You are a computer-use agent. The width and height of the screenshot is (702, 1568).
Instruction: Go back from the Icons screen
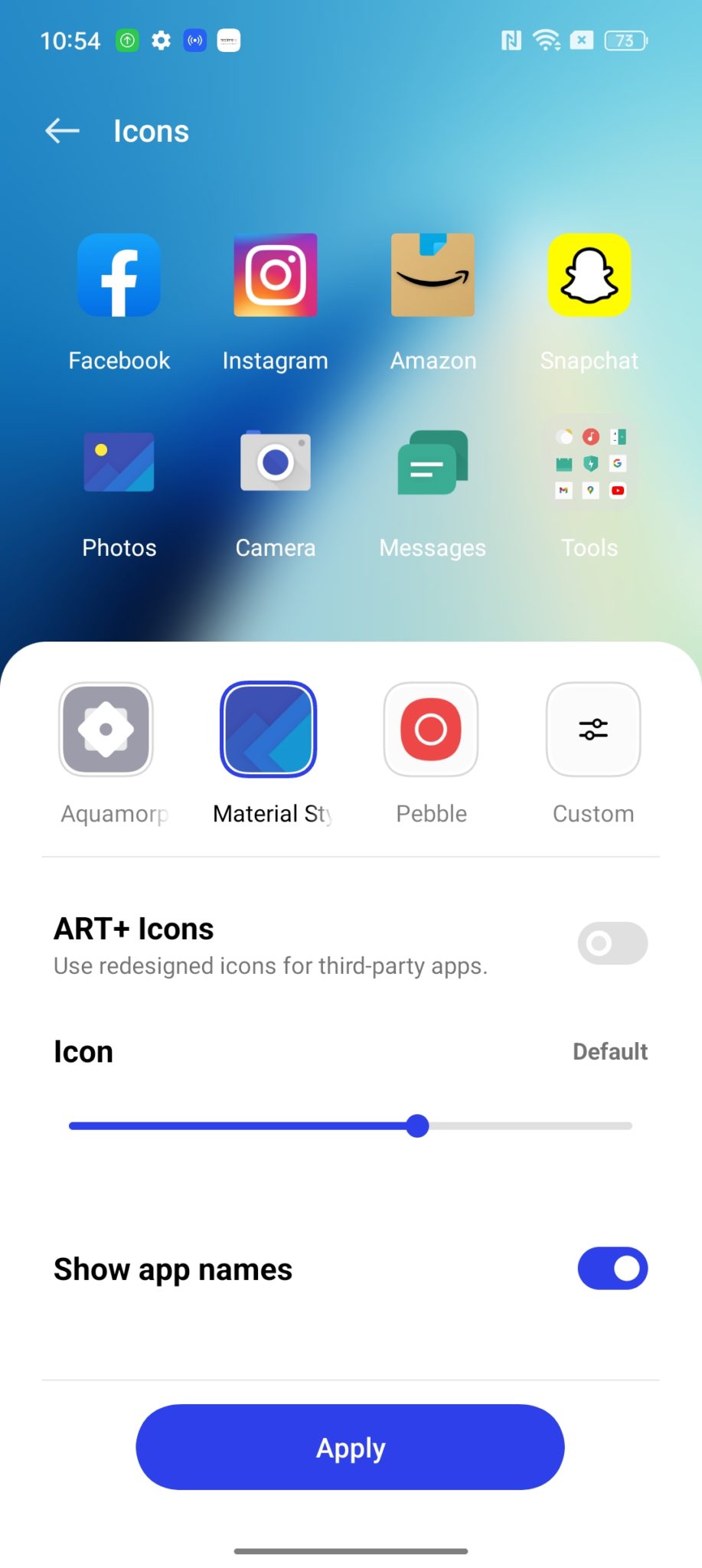[x=62, y=131]
